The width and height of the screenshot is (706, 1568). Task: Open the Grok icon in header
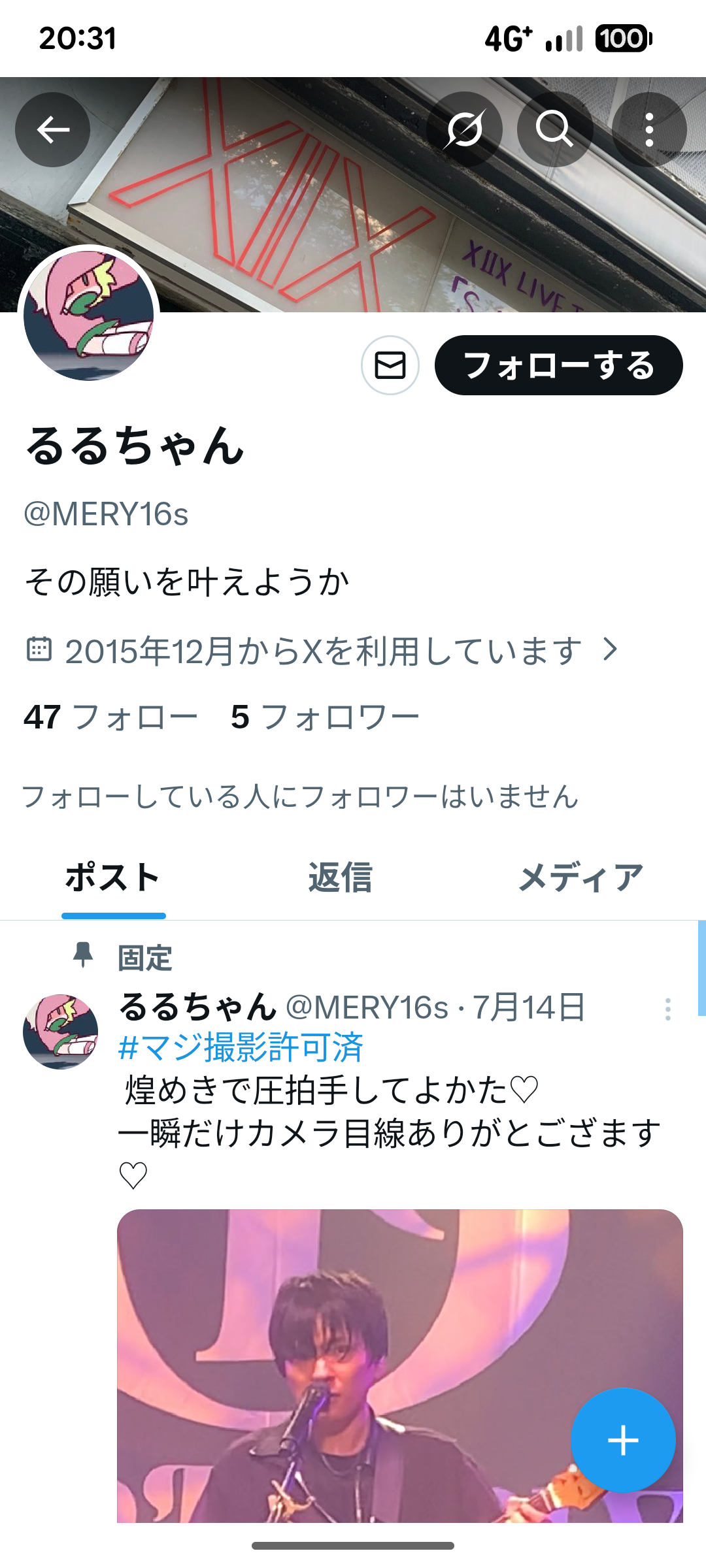tap(464, 129)
